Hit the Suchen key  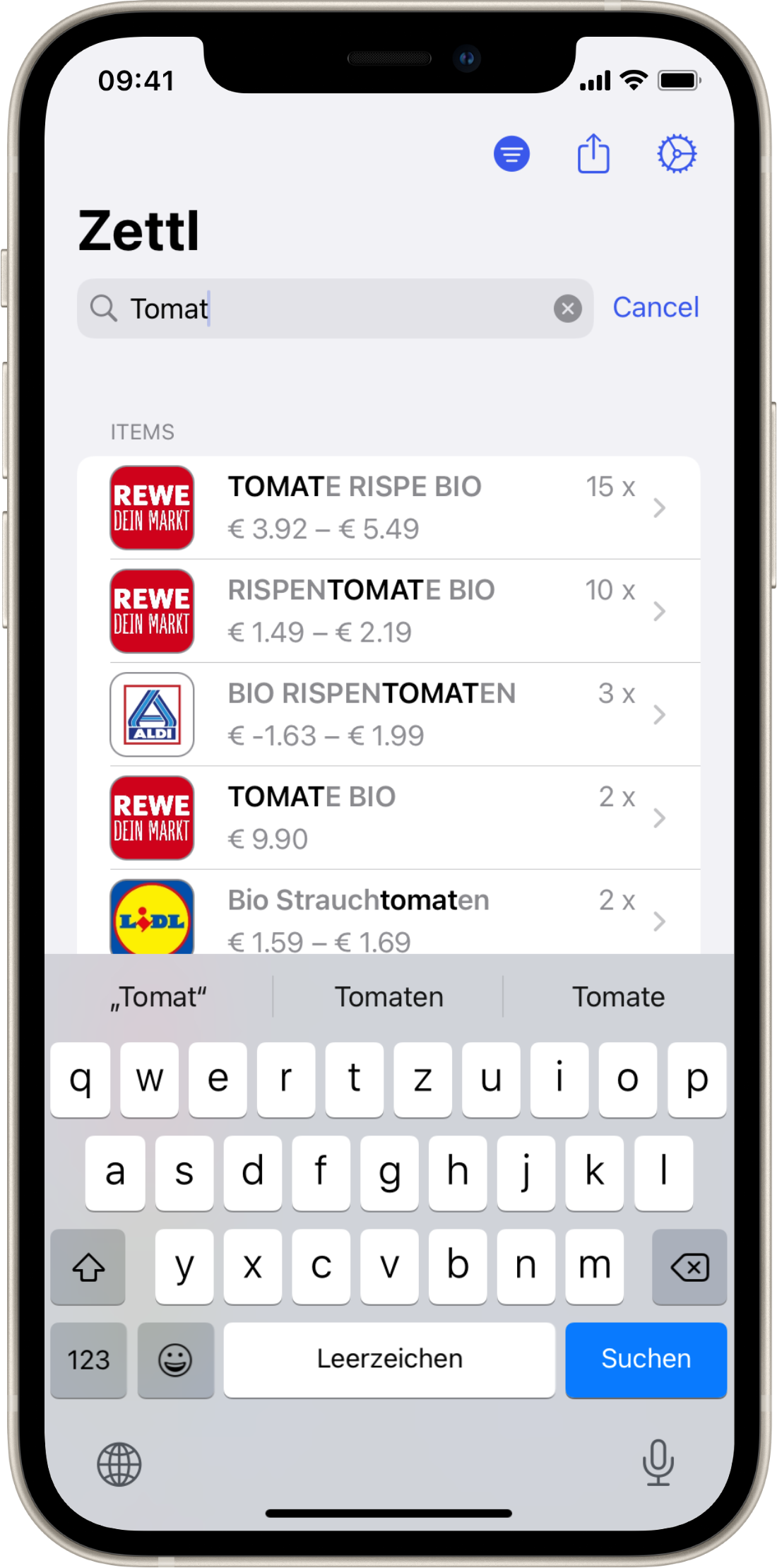point(646,1359)
